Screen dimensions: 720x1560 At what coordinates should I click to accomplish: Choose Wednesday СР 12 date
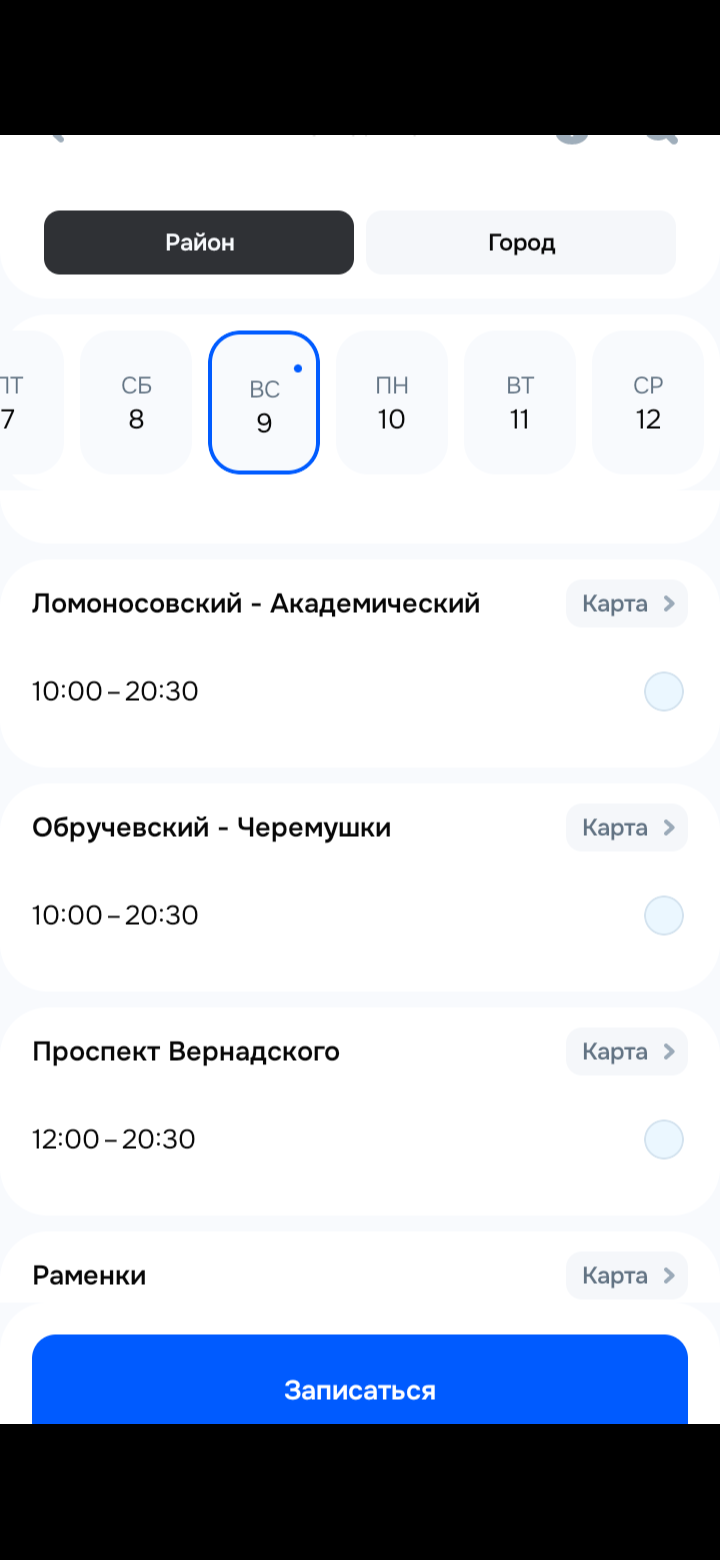tap(648, 402)
